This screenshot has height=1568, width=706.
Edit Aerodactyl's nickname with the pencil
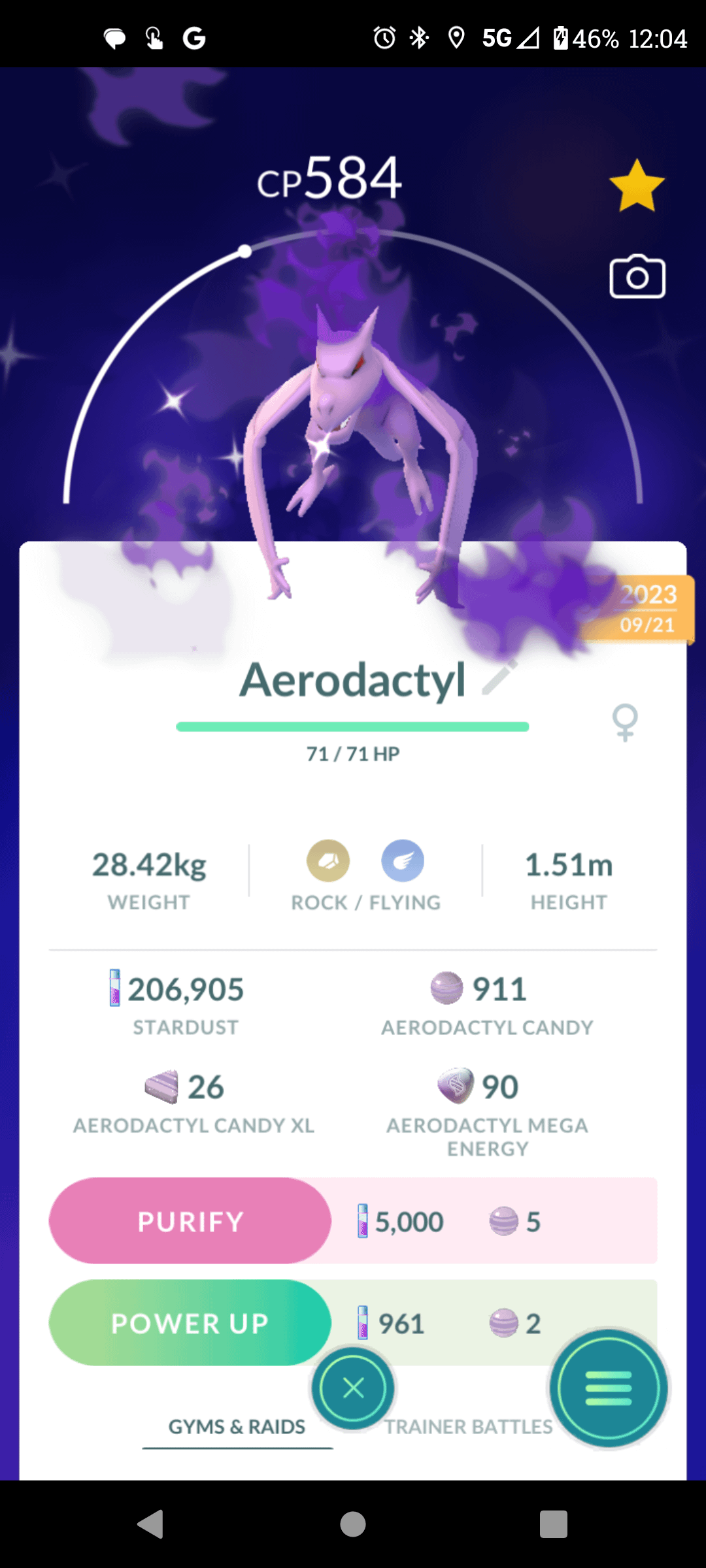point(500,677)
